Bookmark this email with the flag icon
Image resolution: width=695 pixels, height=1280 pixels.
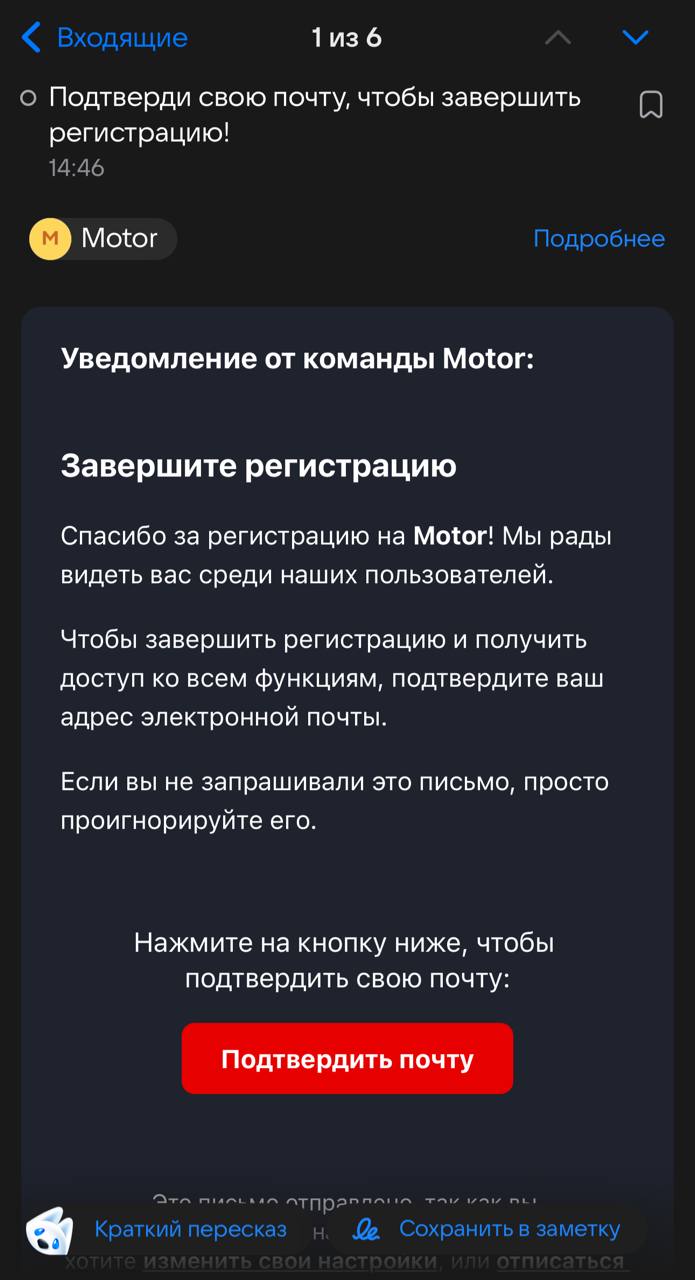[x=651, y=105]
